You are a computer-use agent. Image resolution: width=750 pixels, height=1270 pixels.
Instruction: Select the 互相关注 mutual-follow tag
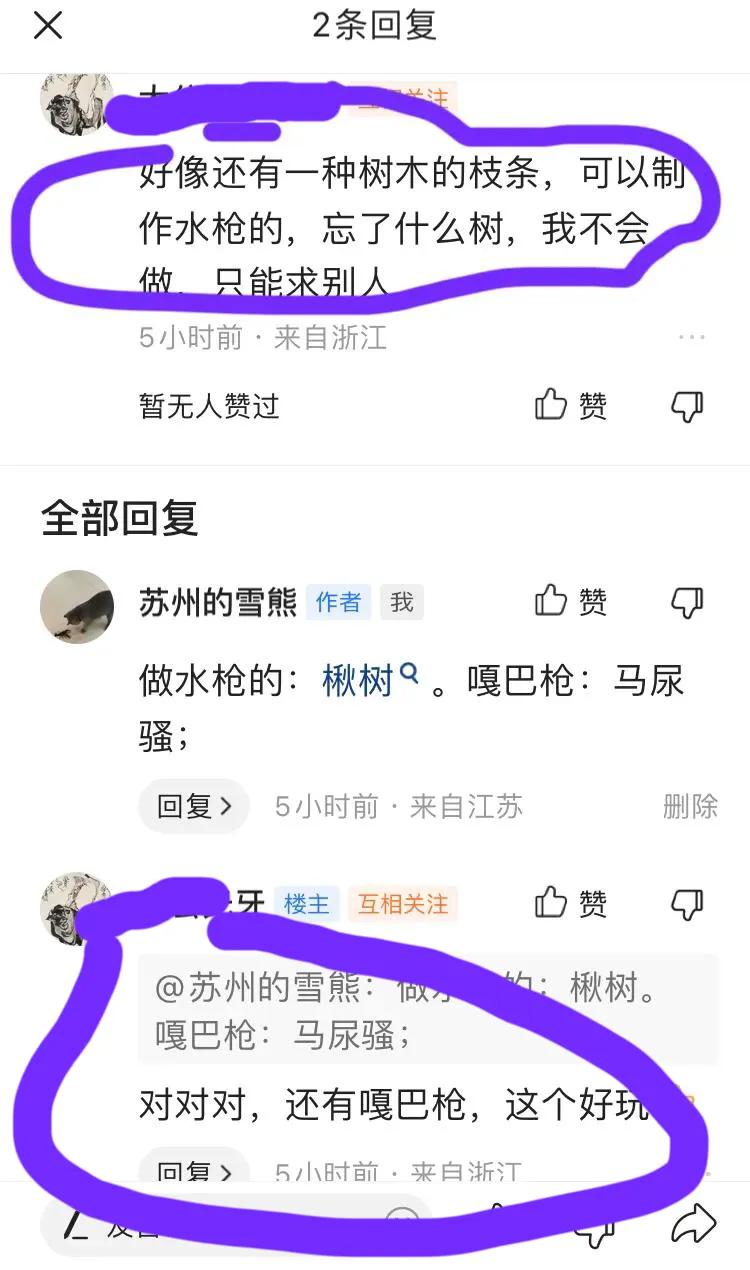404,902
